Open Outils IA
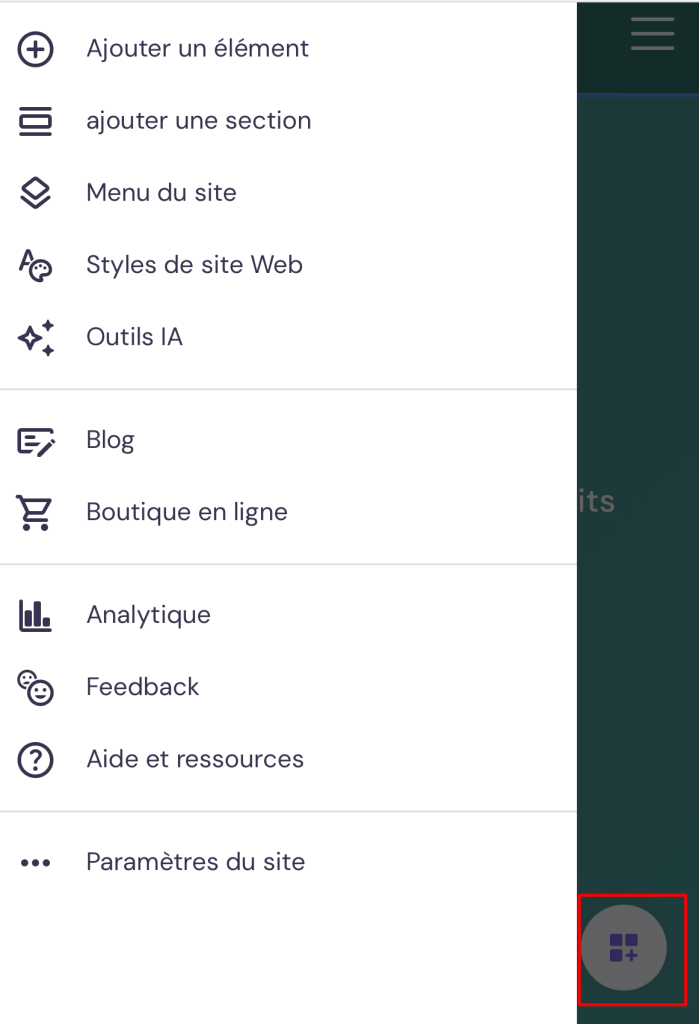This screenshot has height=1024, width=699. [x=134, y=337]
